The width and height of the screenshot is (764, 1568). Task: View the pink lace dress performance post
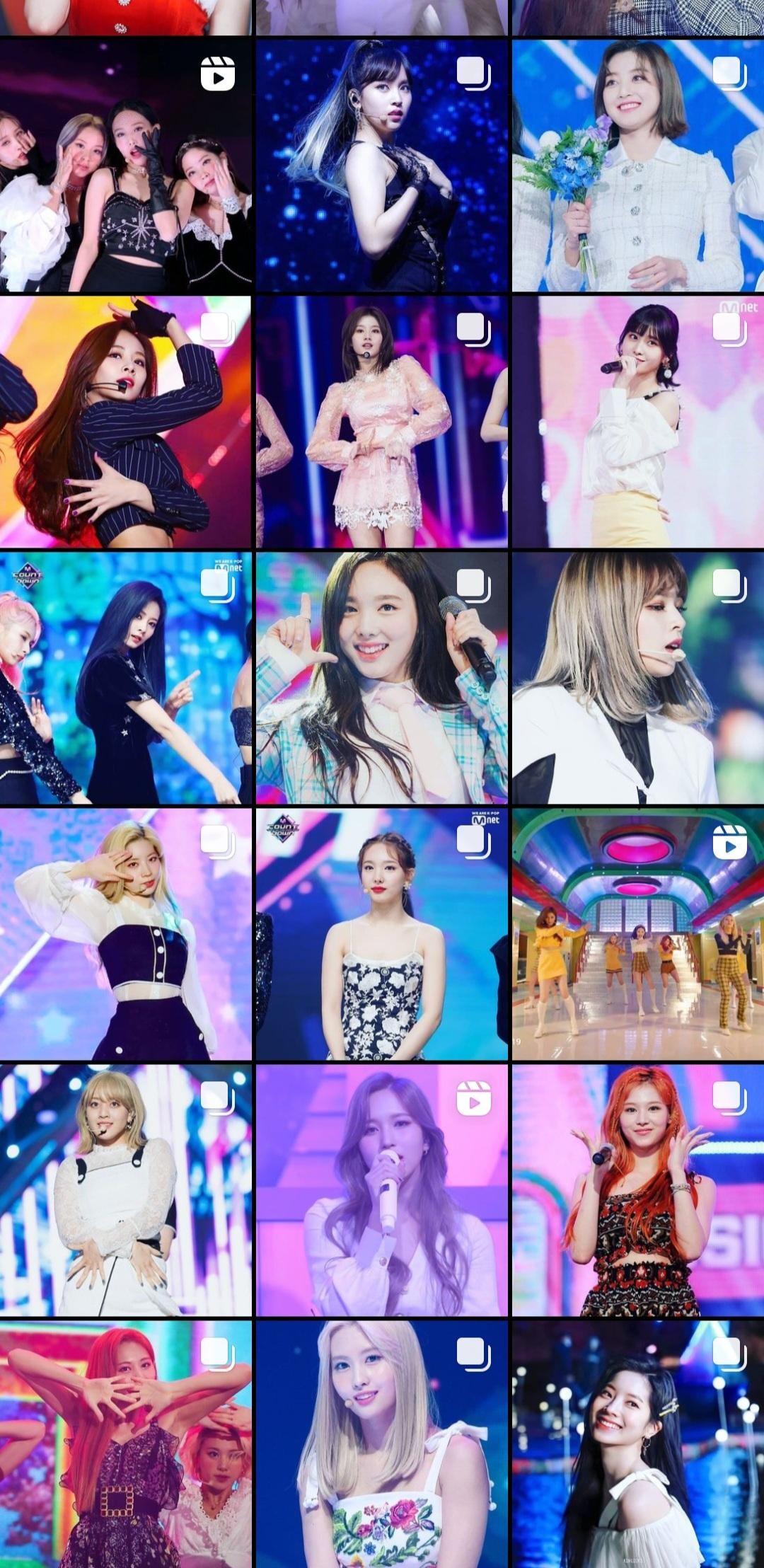(x=382, y=422)
